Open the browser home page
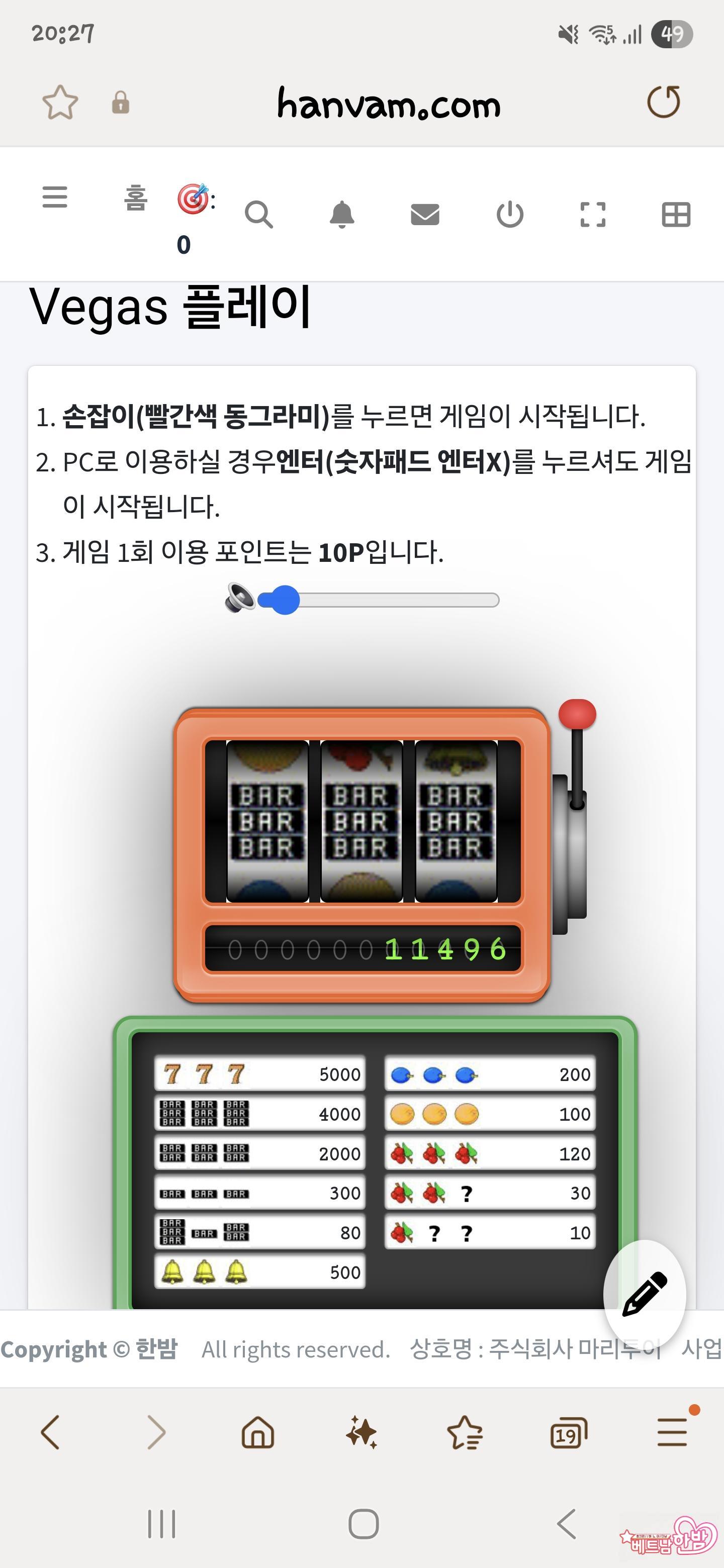724x1568 pixels. [x=258, y=1432]
